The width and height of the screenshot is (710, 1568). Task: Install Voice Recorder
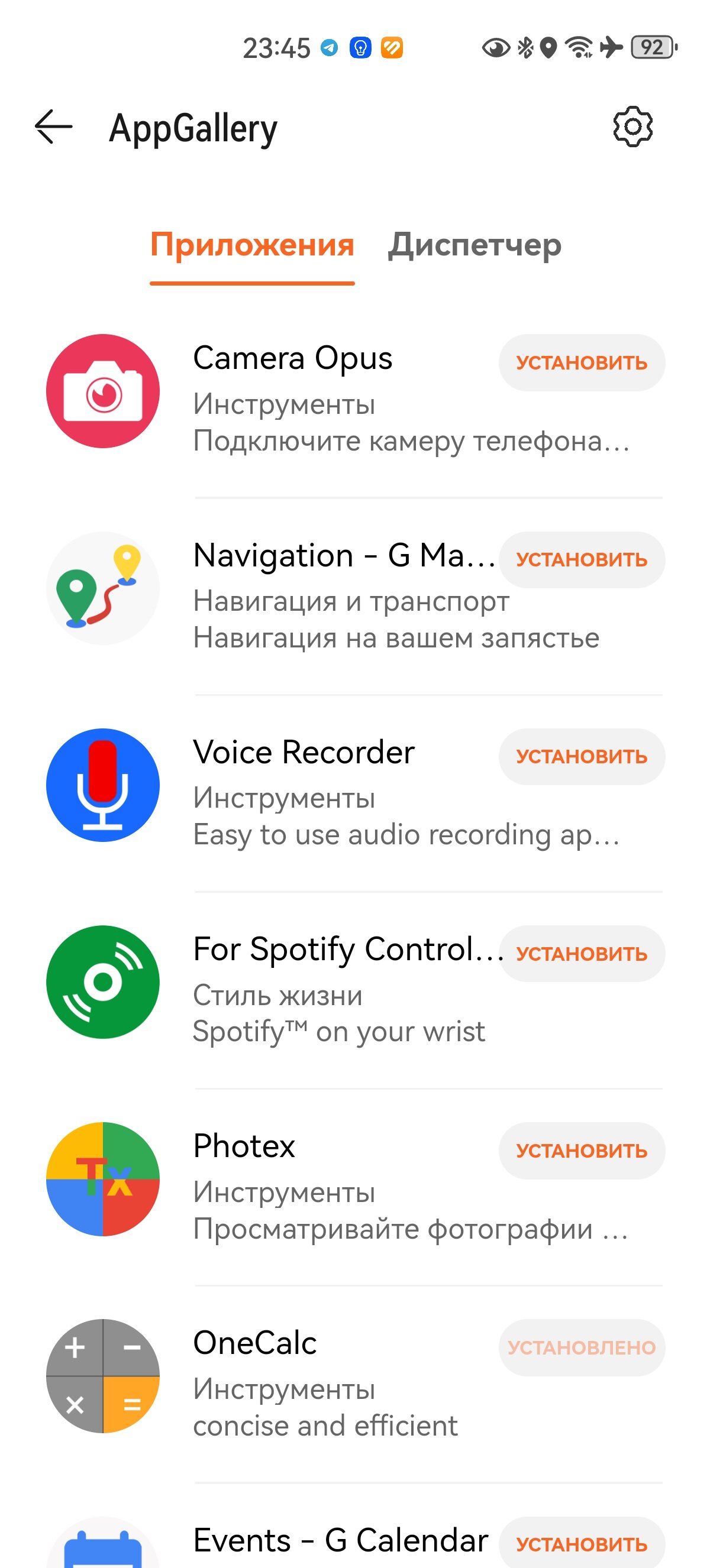(x=582, y=757)
